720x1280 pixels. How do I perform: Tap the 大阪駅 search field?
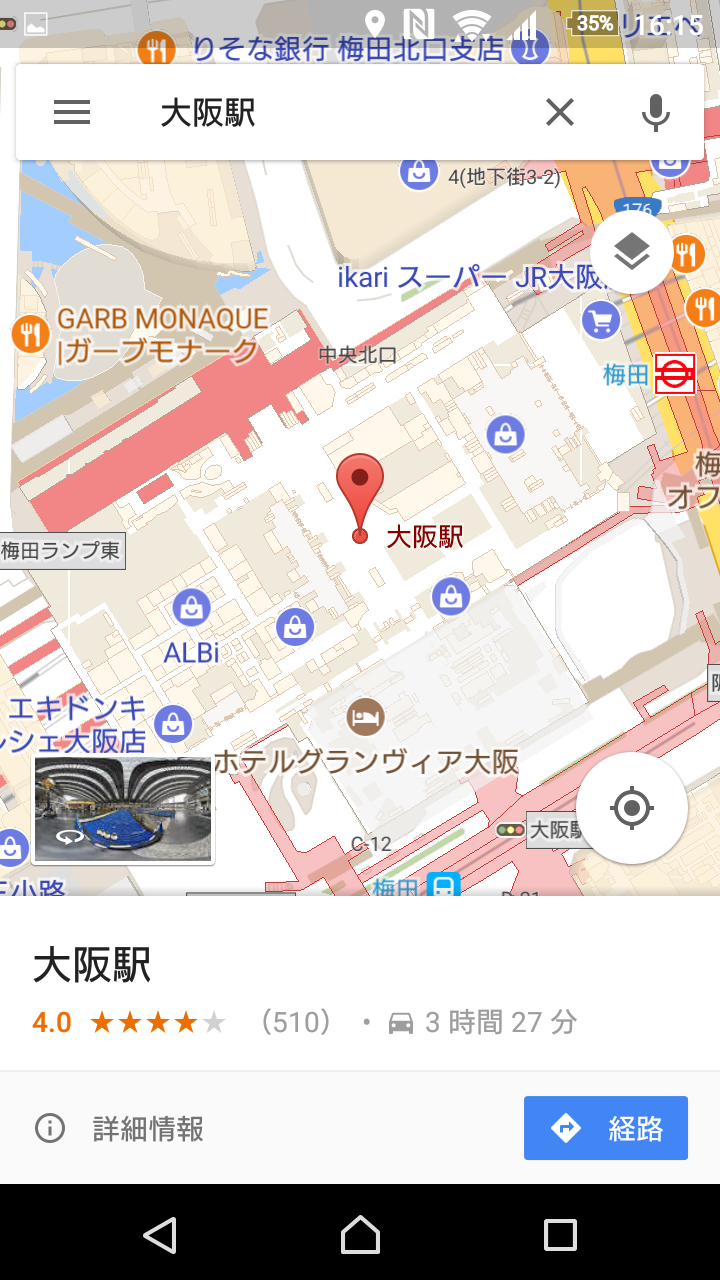click(340, 113)
